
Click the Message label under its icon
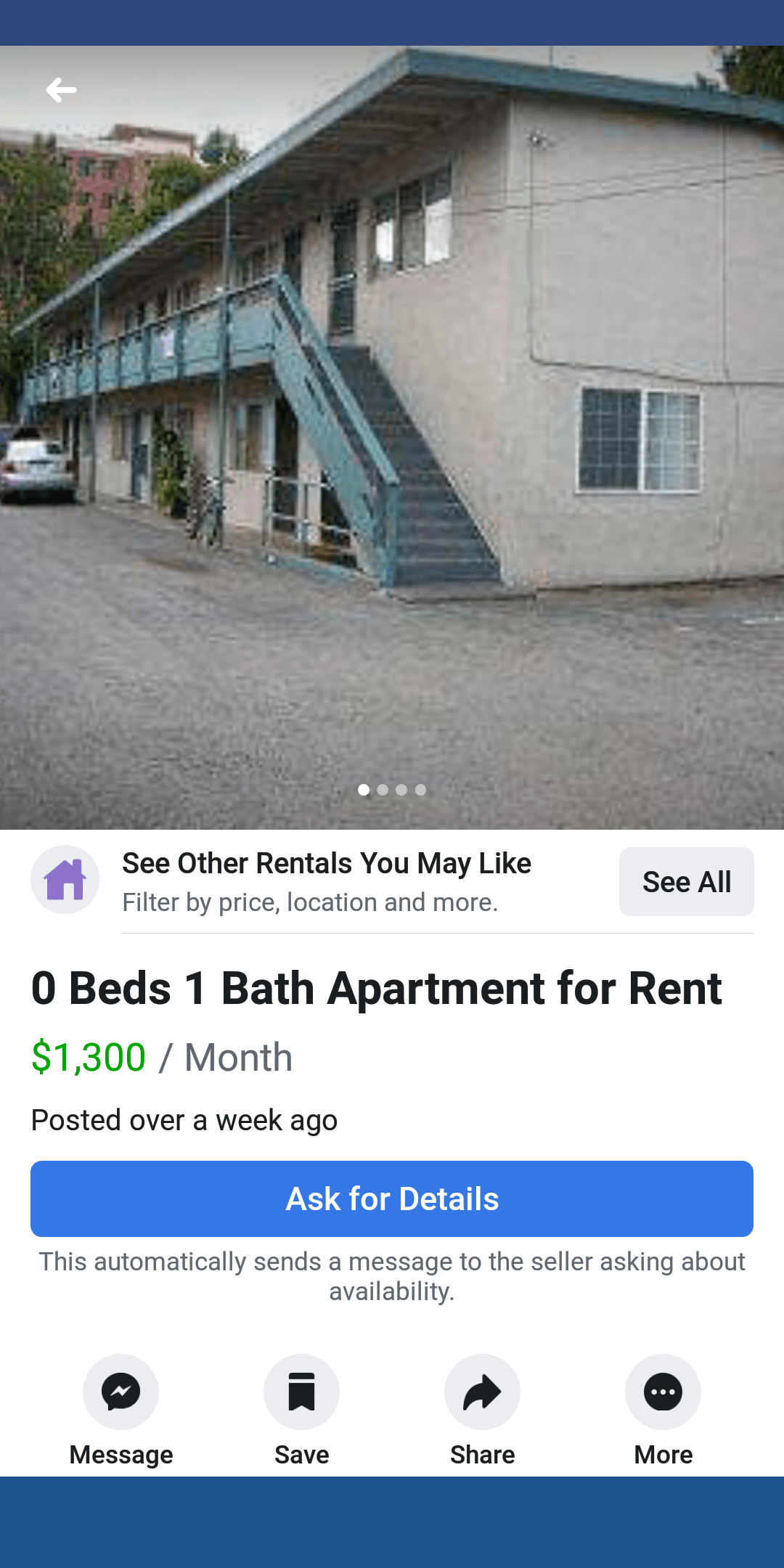point(121,1454)
